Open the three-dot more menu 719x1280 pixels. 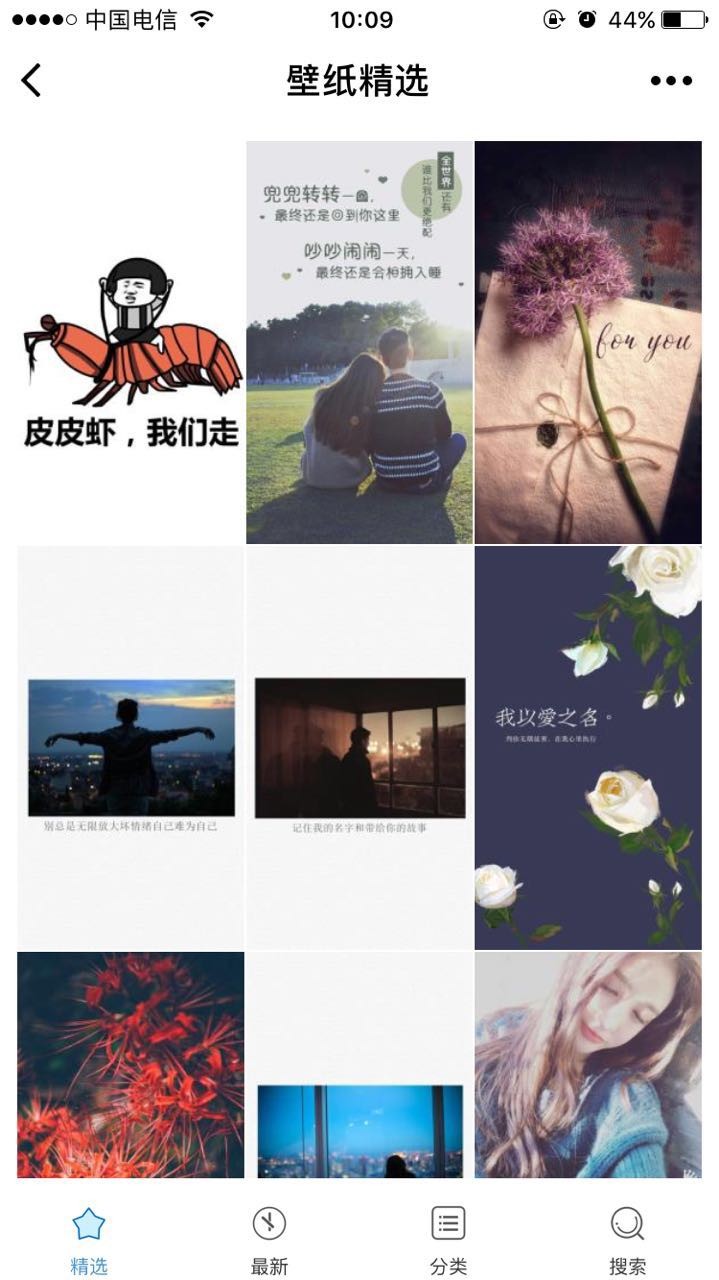point(671,81)
